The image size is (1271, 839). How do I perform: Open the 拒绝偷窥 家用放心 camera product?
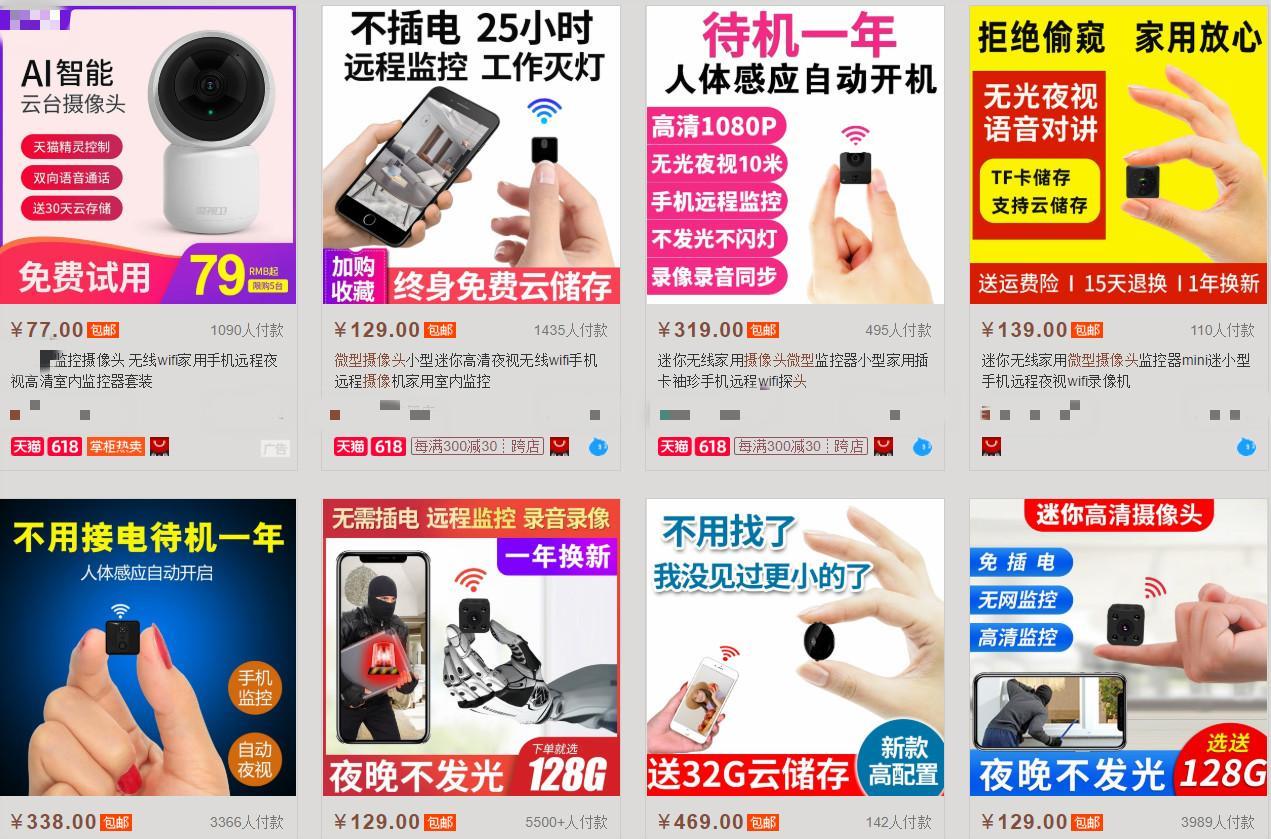pos(1118,155)
